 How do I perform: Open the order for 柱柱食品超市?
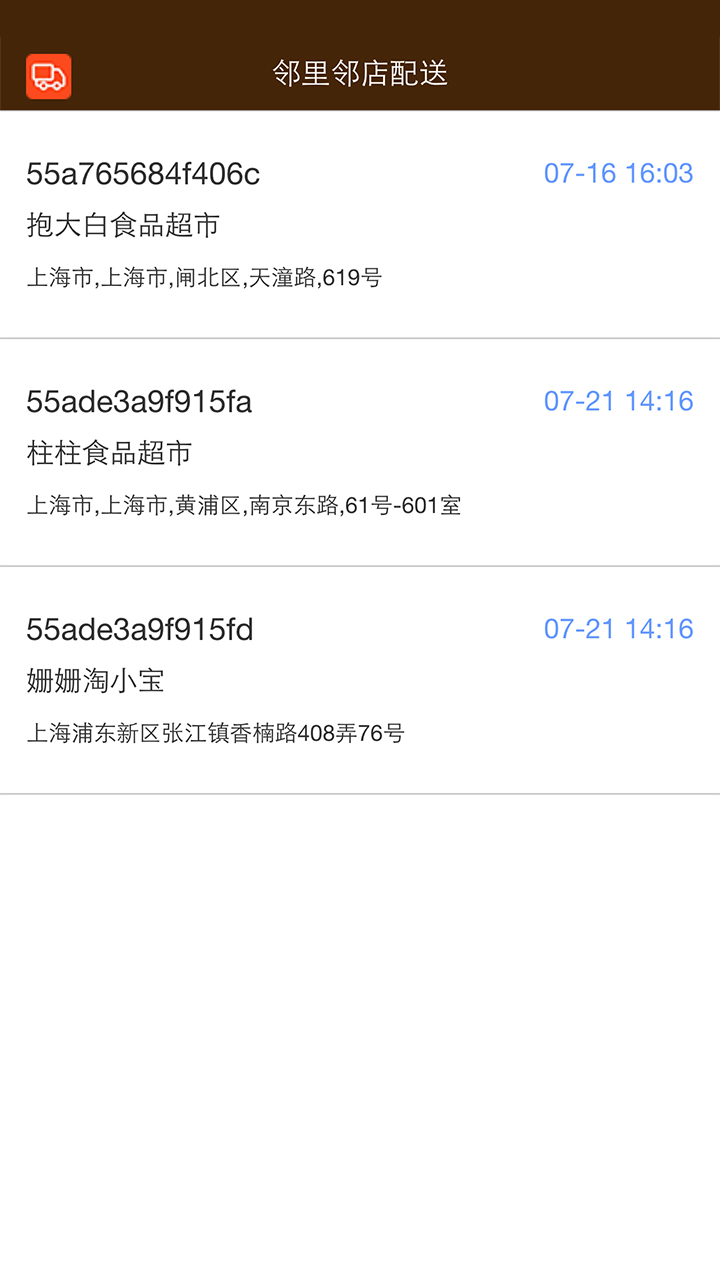point(360,453)
